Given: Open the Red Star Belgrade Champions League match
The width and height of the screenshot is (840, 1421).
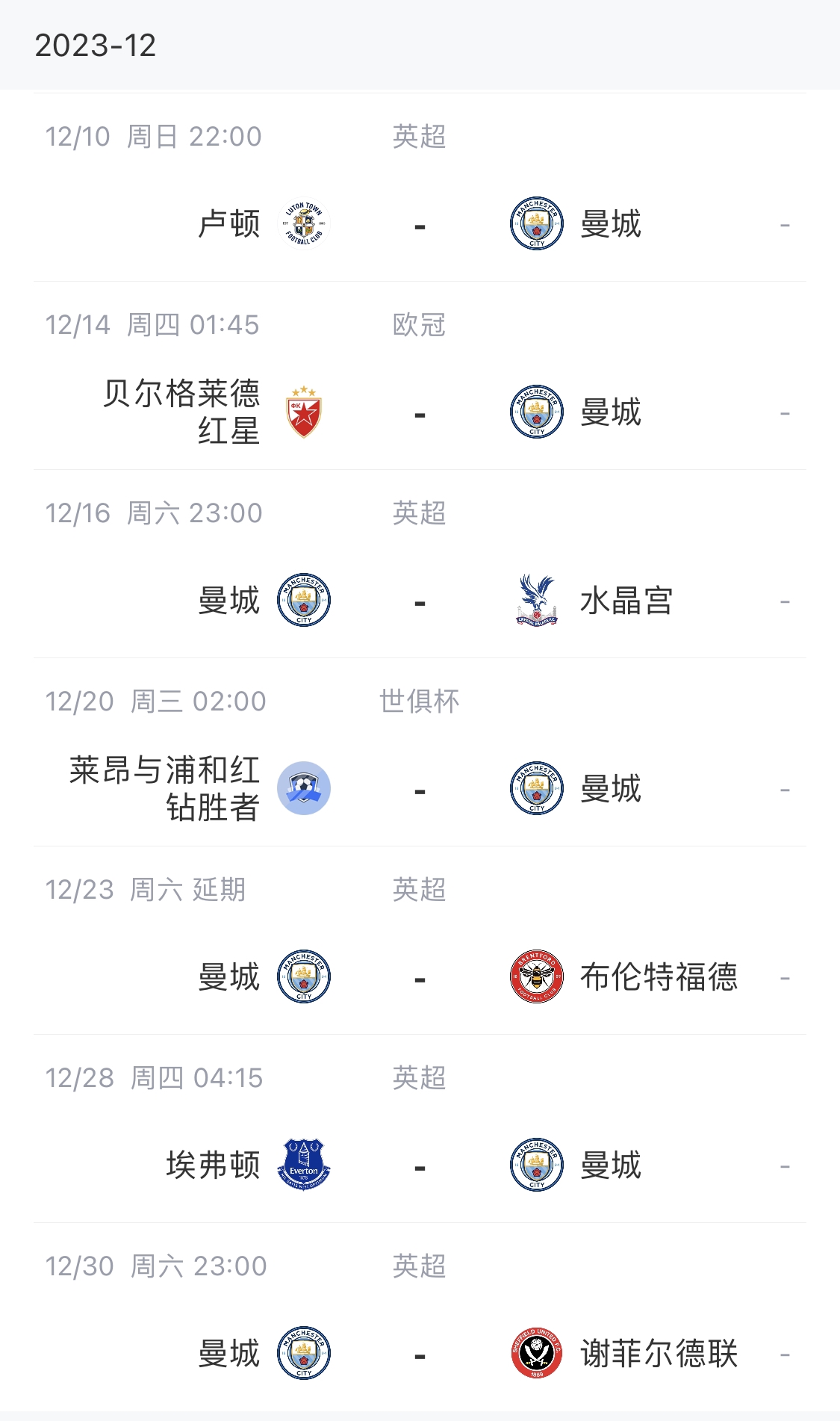Looking at the screenshot, I should 420,412.
